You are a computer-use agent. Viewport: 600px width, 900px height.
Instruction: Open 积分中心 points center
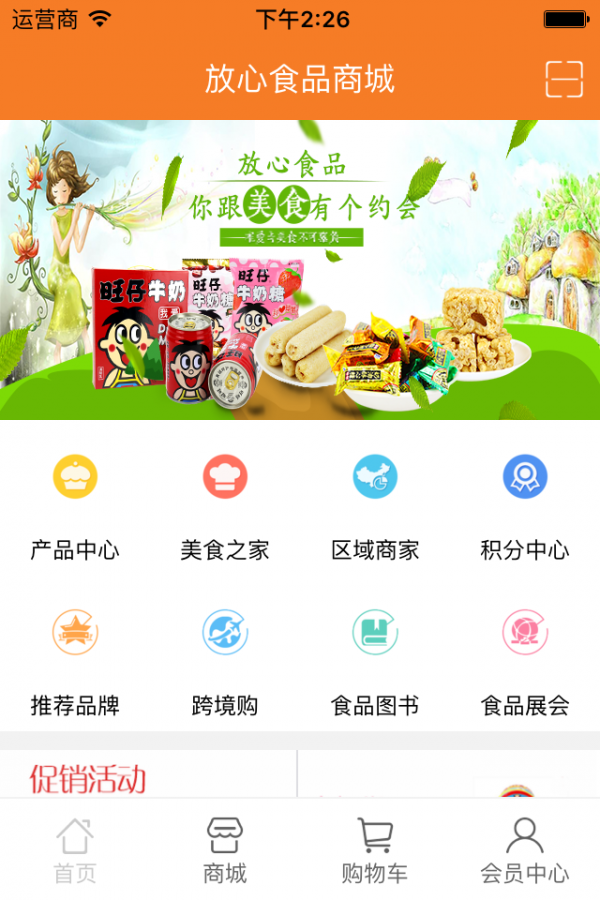click(525, 505)
